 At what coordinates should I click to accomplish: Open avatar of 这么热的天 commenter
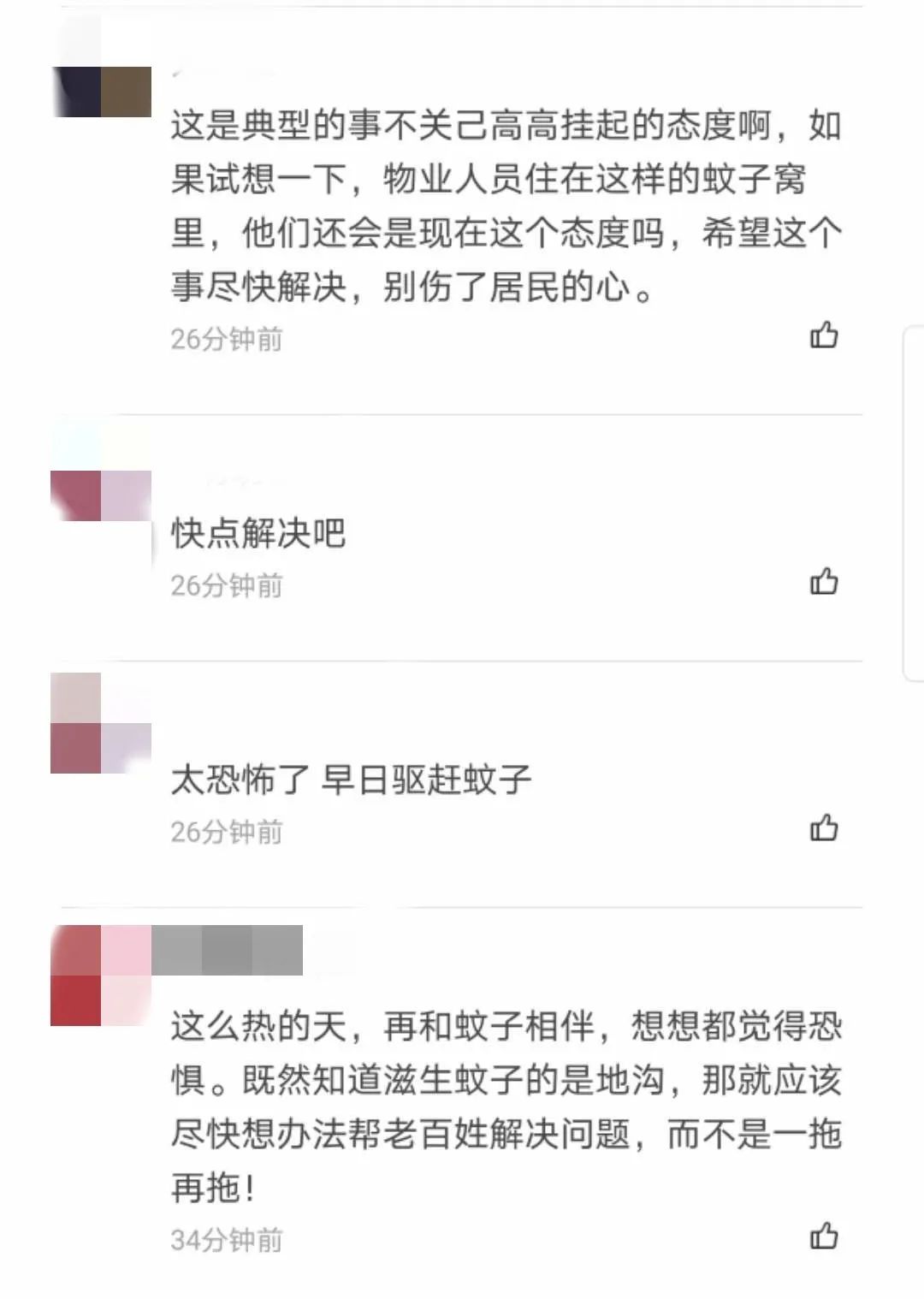[x=101, y=975]
